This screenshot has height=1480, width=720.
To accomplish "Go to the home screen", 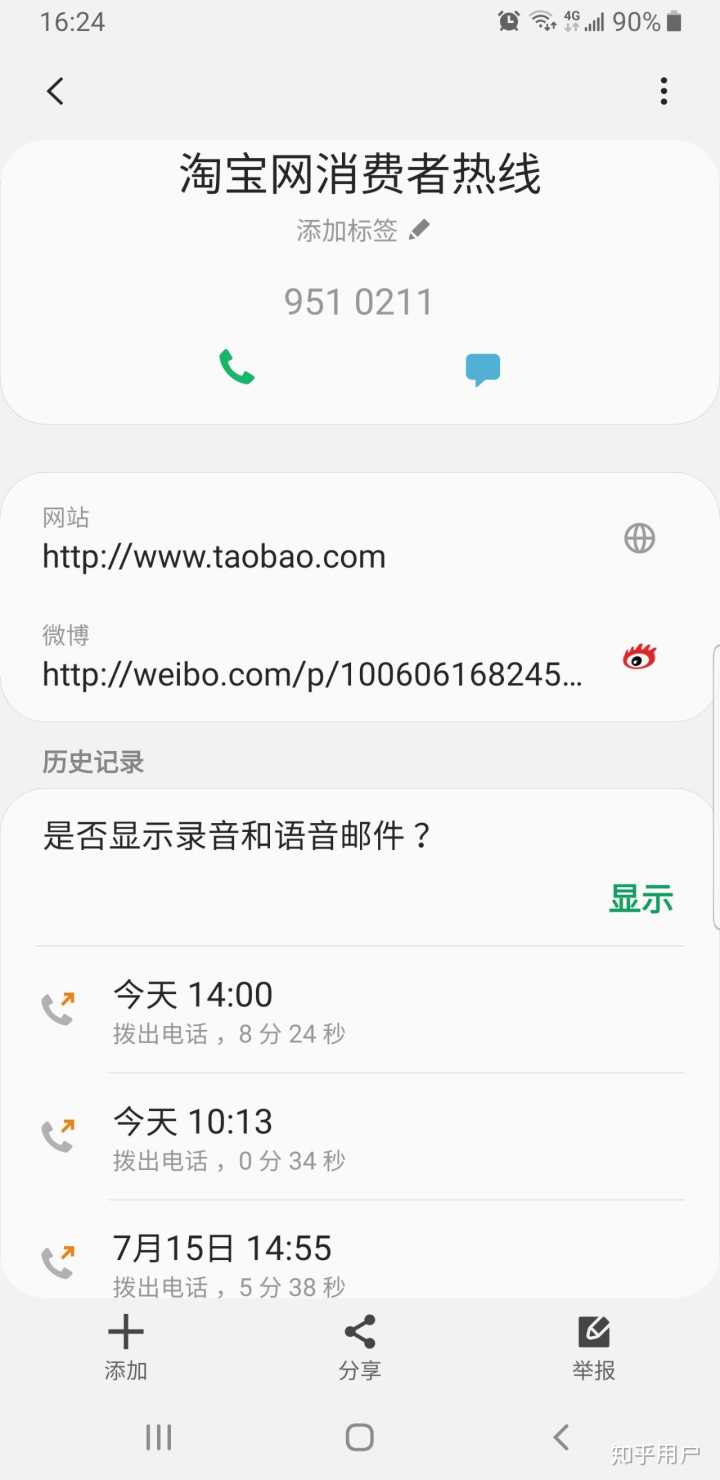I will point(360,1437).
